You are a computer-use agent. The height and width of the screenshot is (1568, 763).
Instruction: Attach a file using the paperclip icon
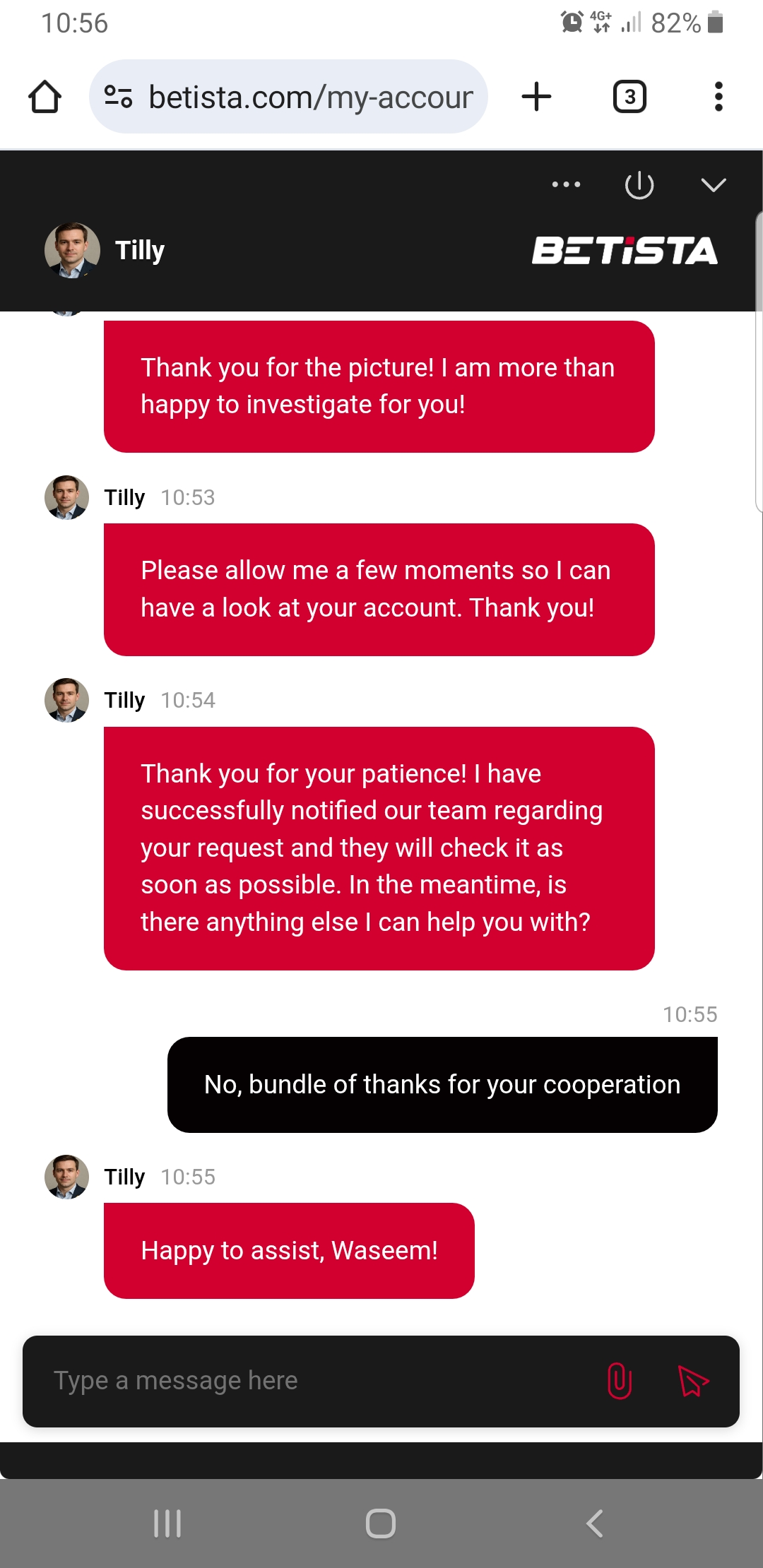click(x=620, y=1381)
